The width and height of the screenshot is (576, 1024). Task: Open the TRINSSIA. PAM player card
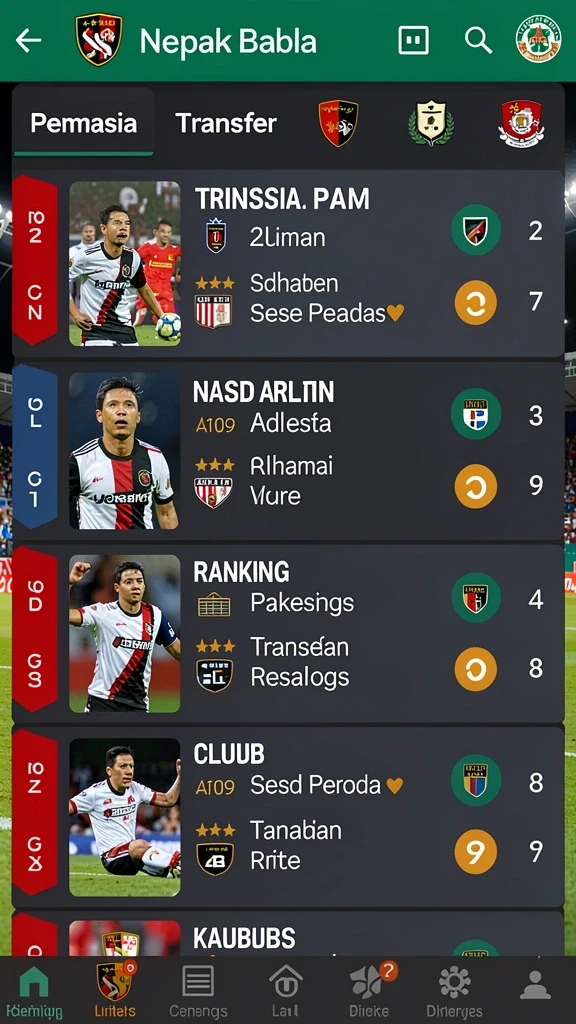tap(288, 263)
